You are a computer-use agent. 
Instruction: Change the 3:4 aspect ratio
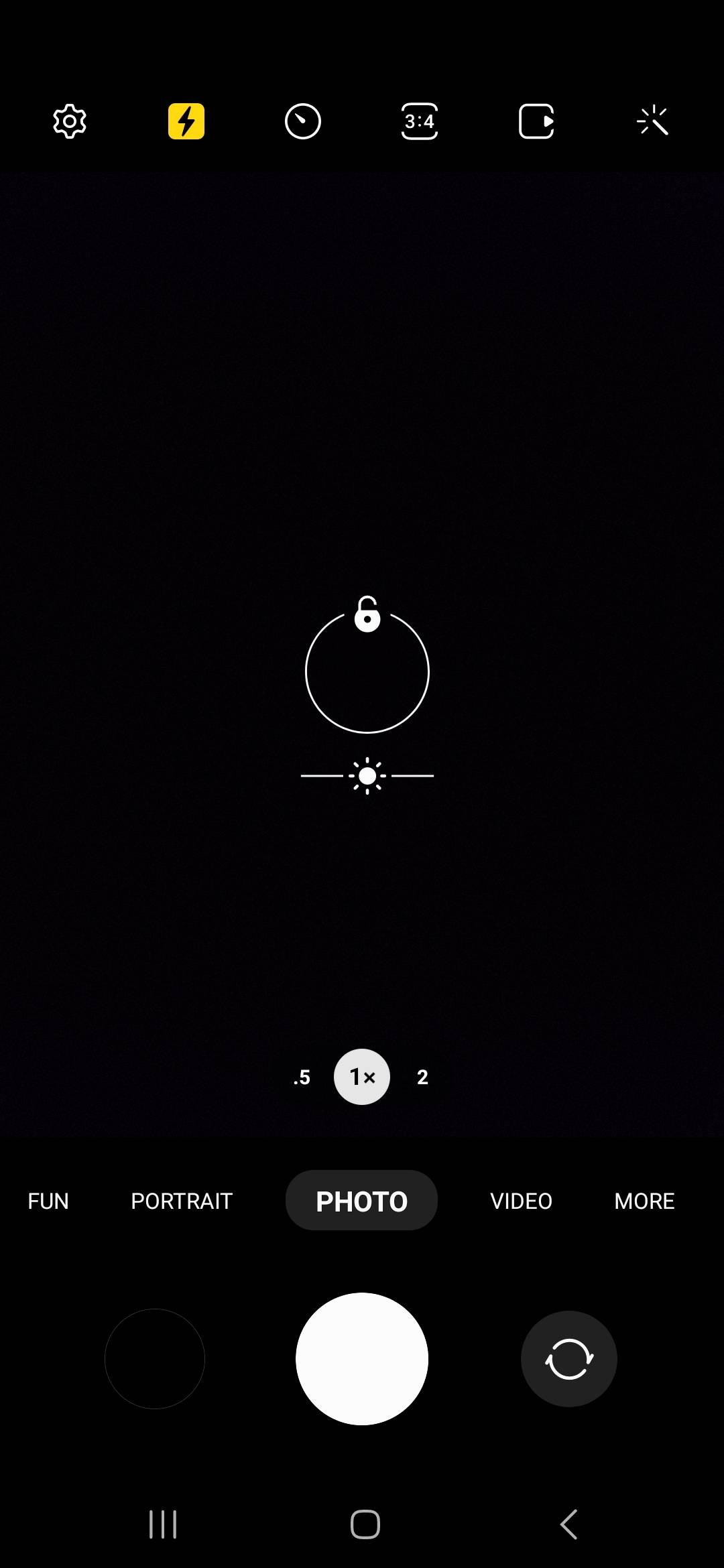point(420,121)
